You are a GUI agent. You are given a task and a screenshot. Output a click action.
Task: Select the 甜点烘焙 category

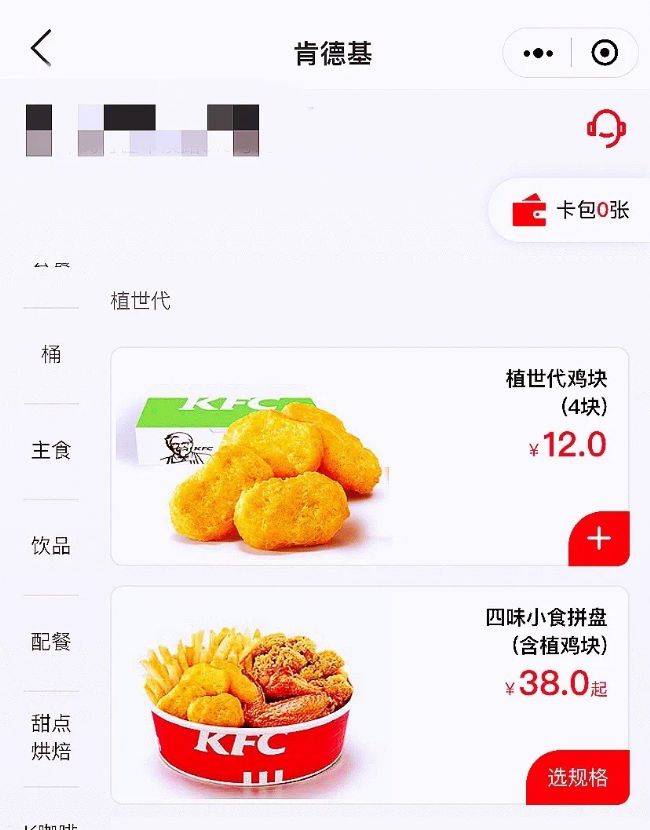click(x=51, y=737)
